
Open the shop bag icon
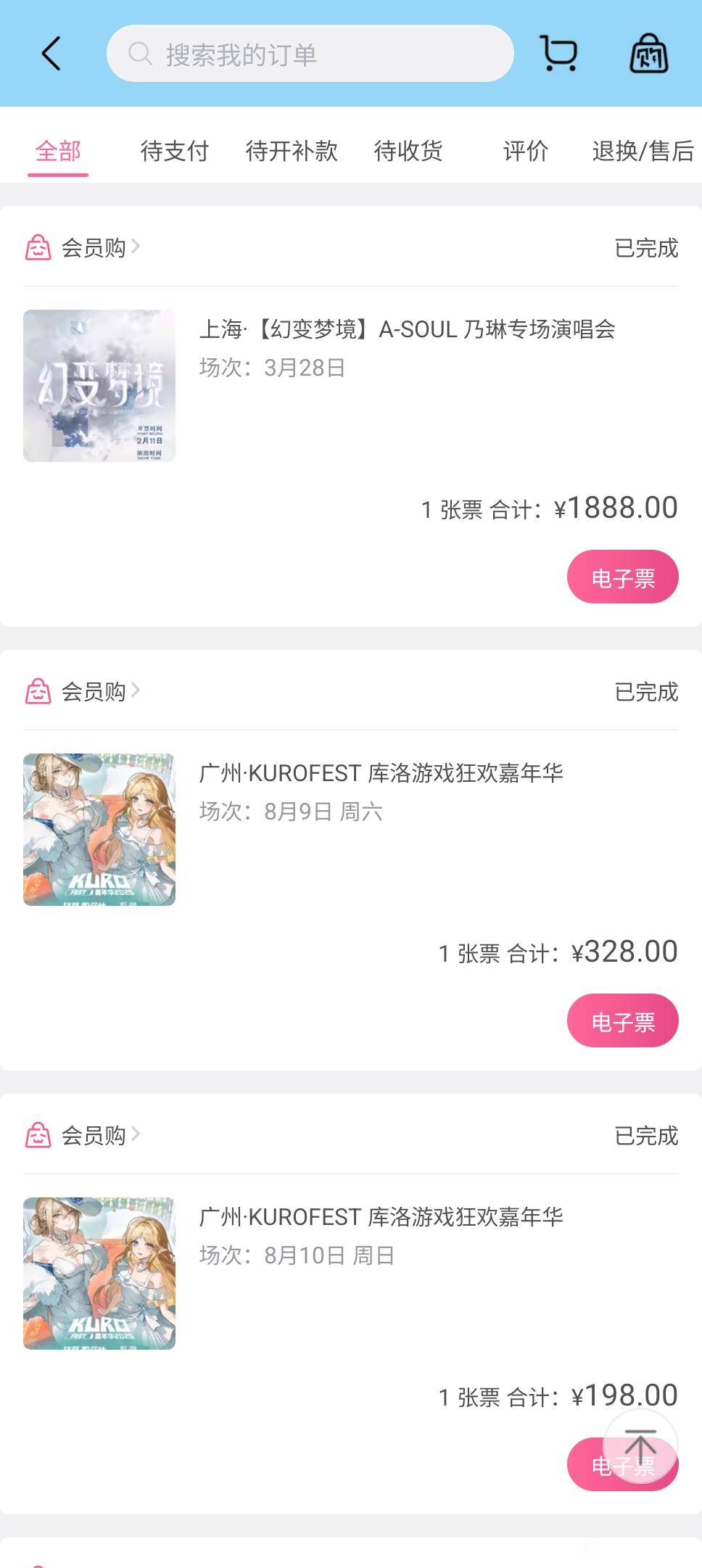[648, 54]
